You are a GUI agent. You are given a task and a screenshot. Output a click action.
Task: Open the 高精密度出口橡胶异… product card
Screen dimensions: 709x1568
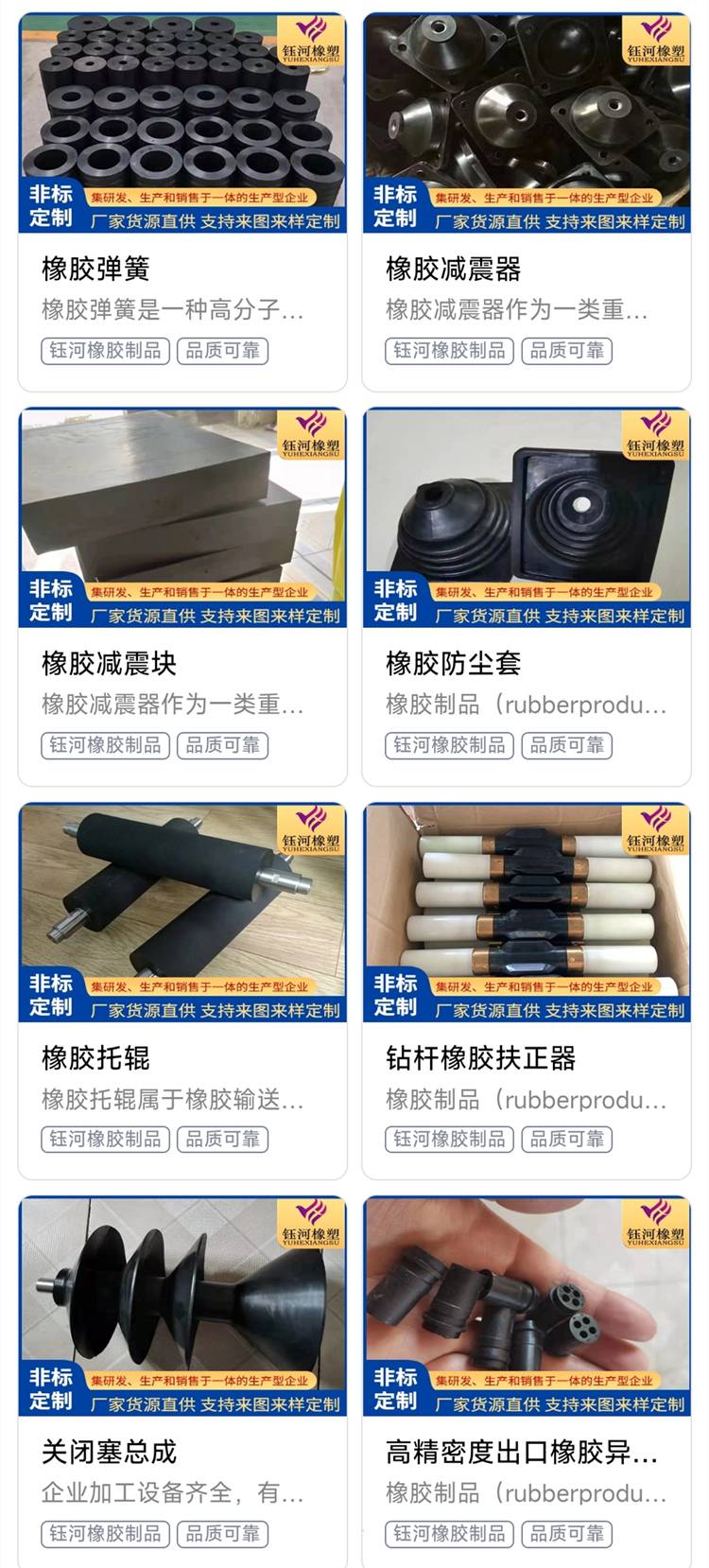(527, 1382)
